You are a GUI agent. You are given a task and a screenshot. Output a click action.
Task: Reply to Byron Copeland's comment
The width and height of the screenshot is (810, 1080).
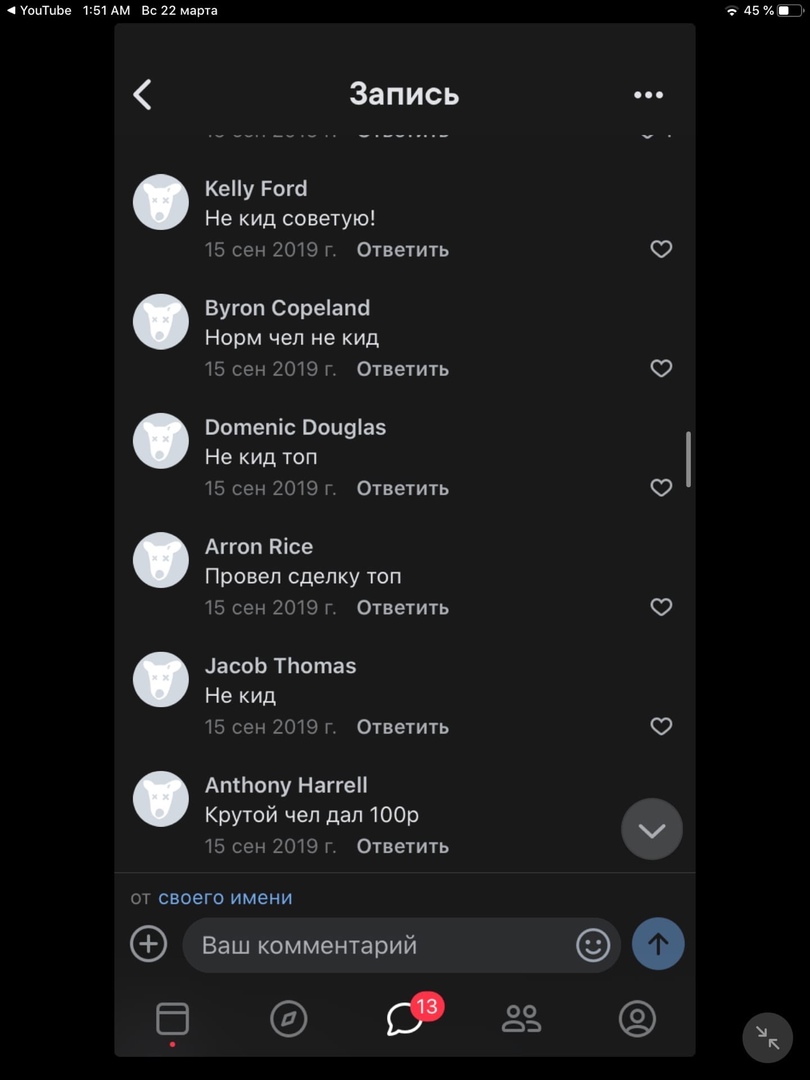[x=402, y=369]
